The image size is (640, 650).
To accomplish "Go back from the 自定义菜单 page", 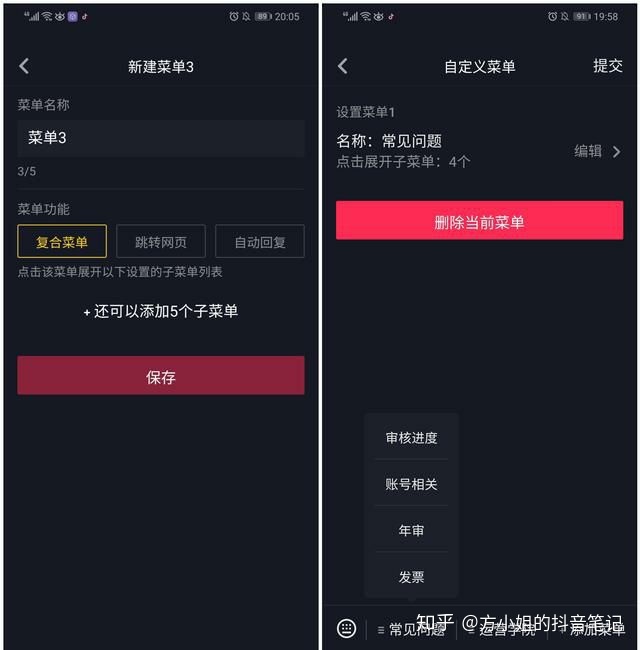I will tap(343, 66).
